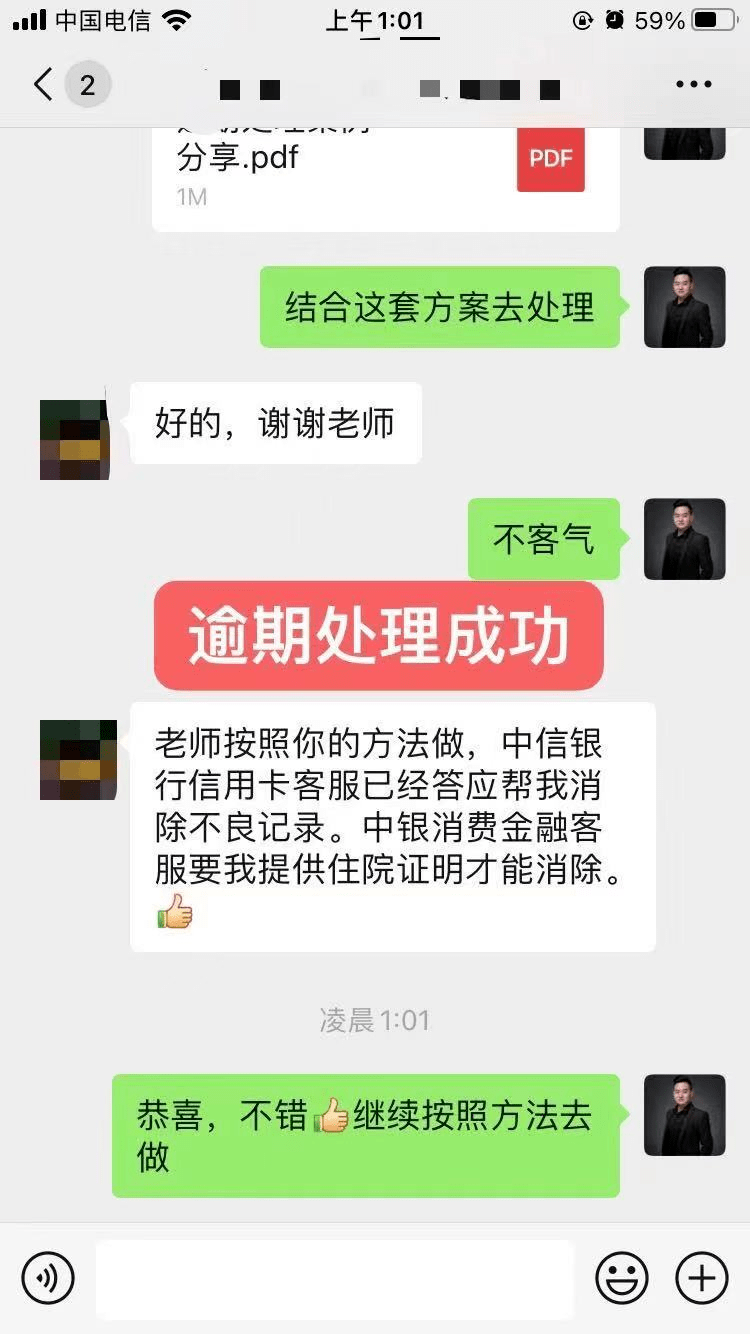The height and width of the screenshot is (1334, 750).
Task: Switch to voice message input
Action: click(x=48, y=1277)
